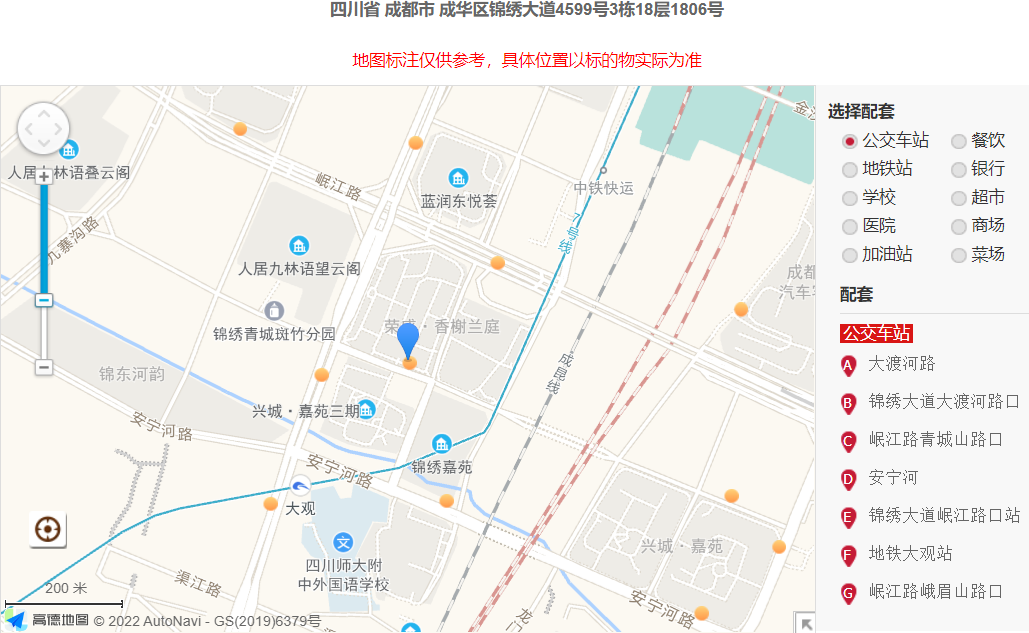Select the 银行 radio option
This screenshot has height=633, width=1029.
[959, 170]
